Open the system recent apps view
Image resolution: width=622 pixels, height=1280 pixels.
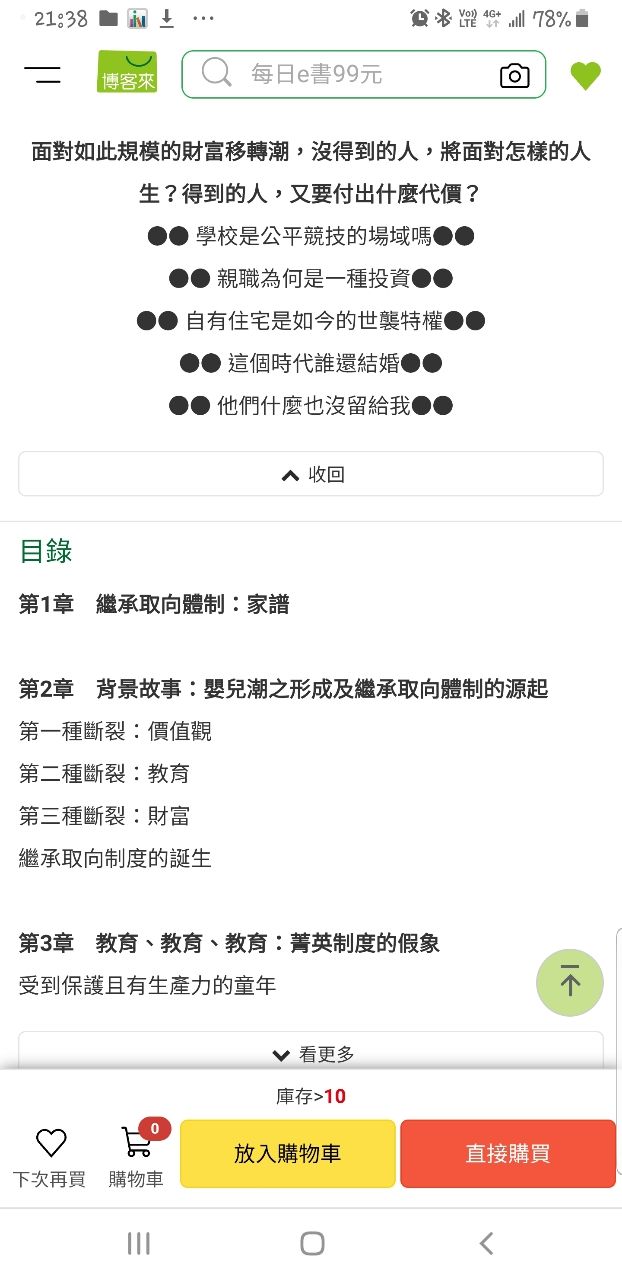[x=138, y=1243]
